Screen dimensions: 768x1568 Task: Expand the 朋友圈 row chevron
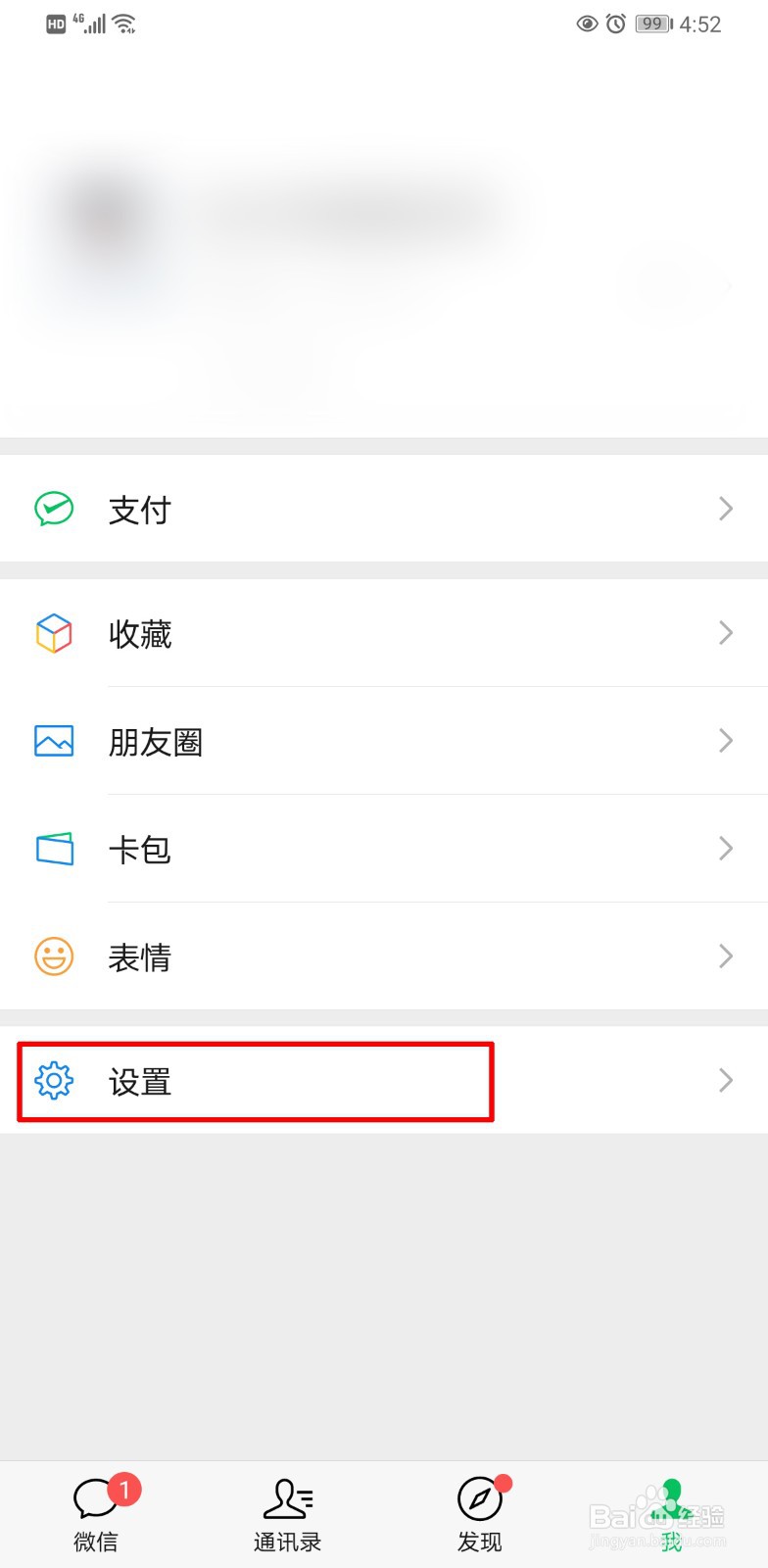[x=725, y=741]
